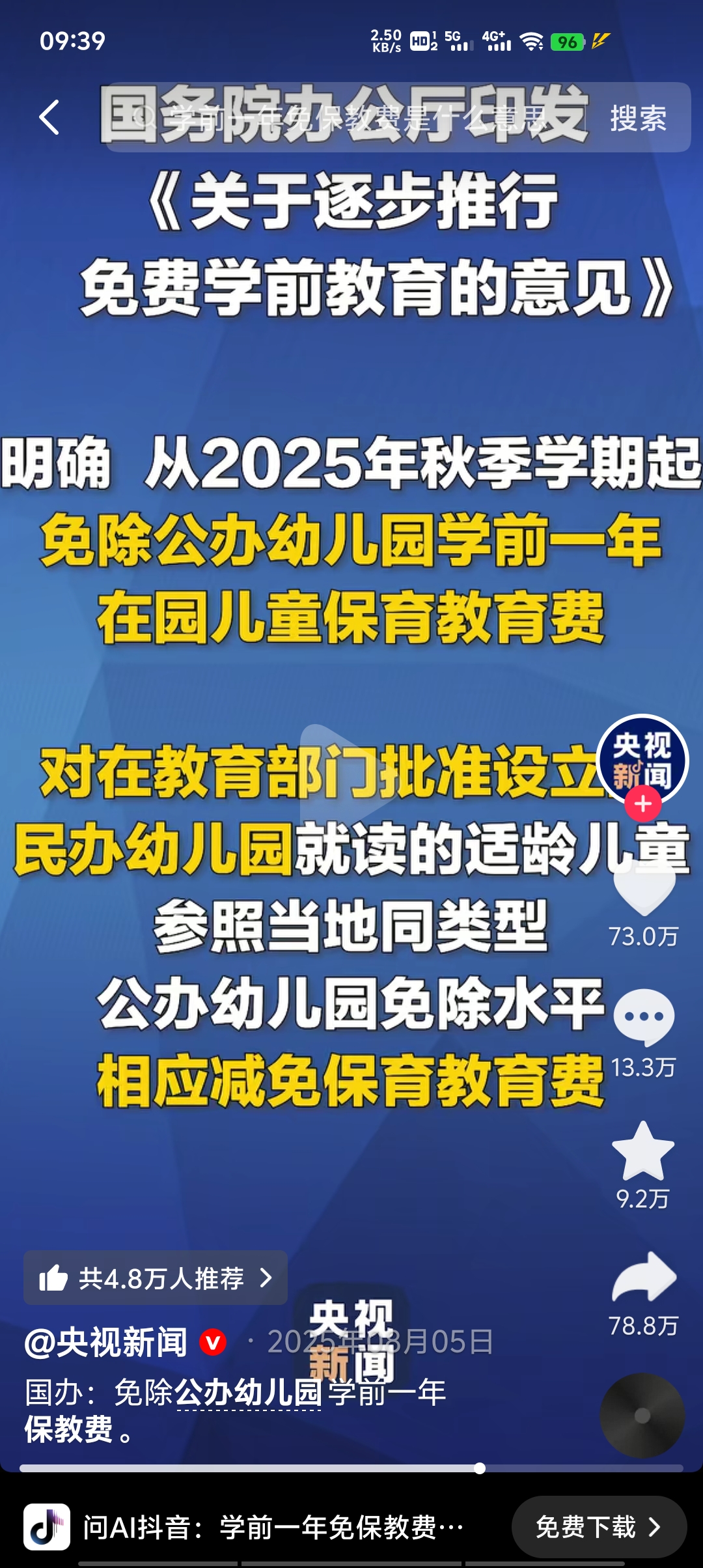Image resolution: width=703 pixels, height=1568 pixels.
Task: Open the comments section
Action: pos(643,1017)
